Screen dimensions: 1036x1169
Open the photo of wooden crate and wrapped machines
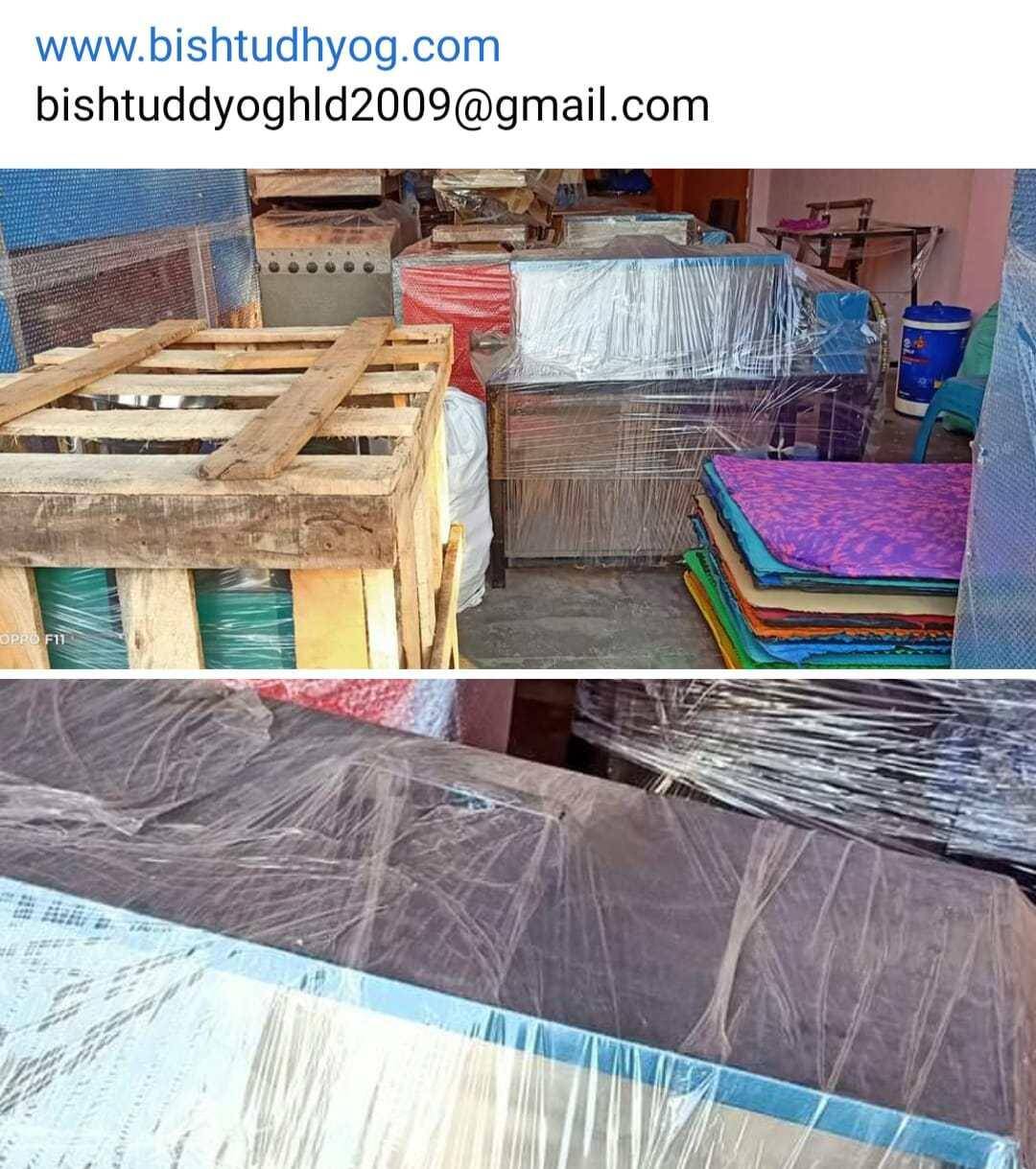click(x=518, y=418)
